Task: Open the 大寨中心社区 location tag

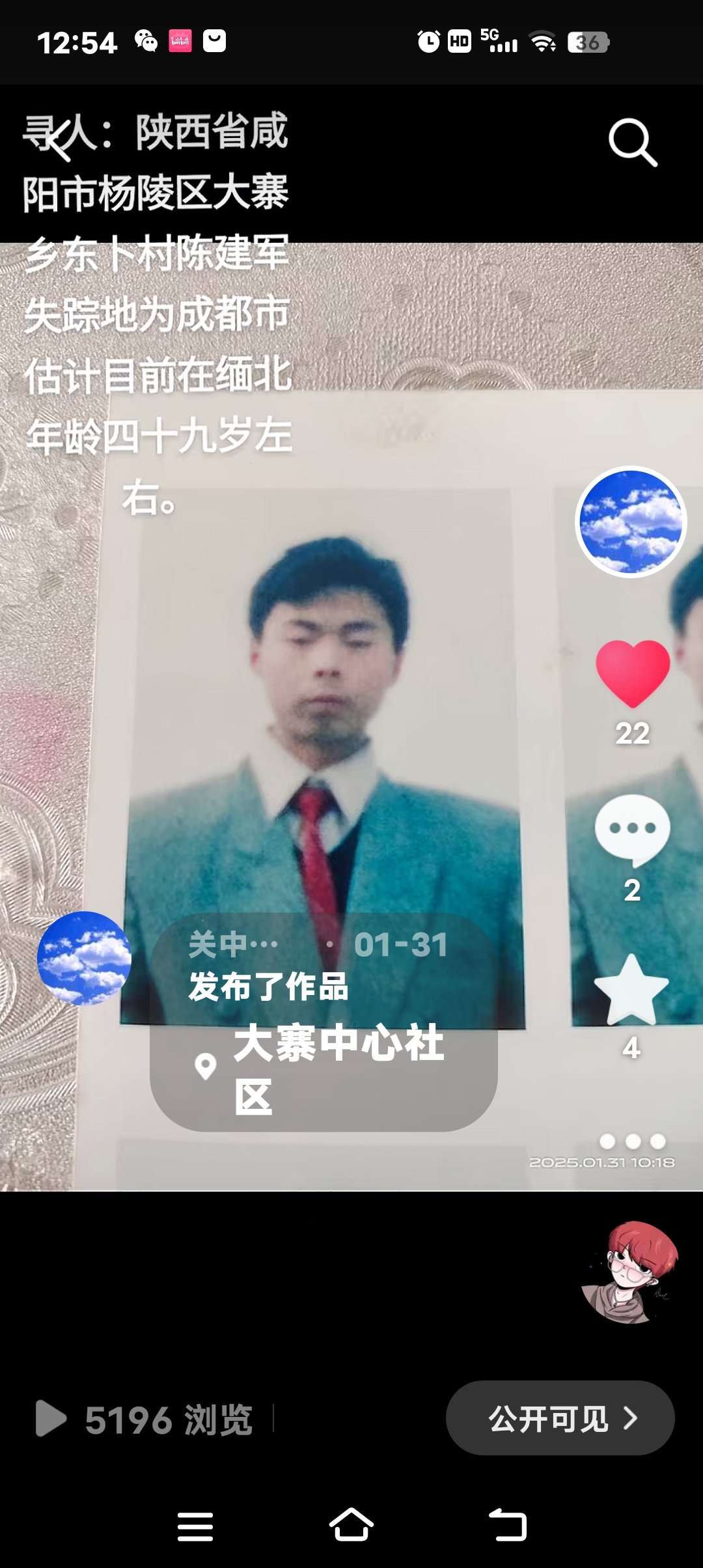Action: click(x=325, y=1069)
